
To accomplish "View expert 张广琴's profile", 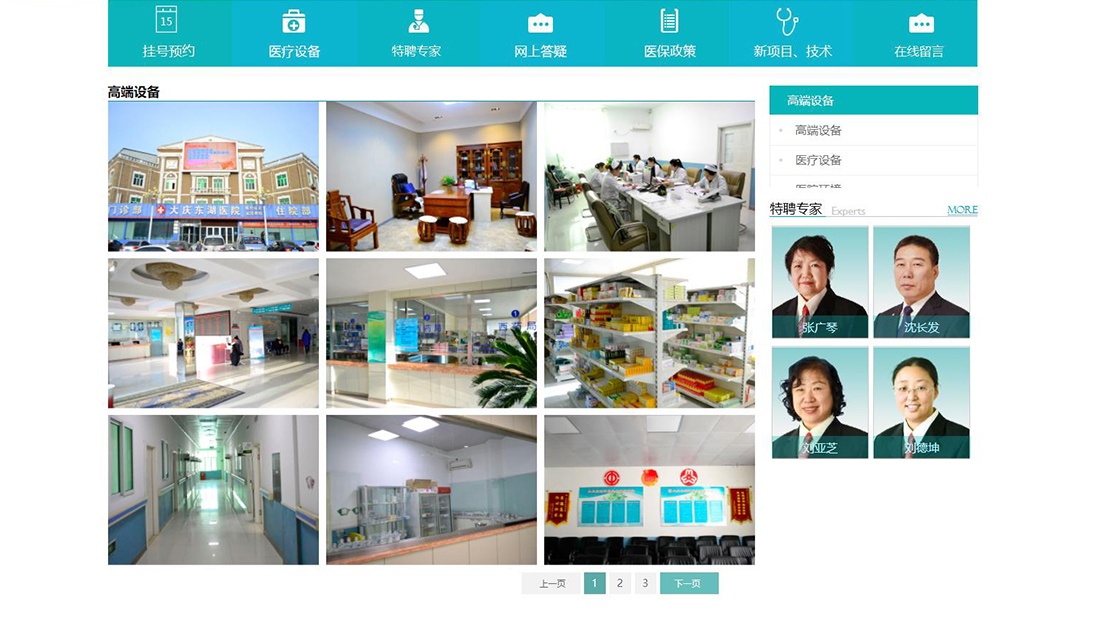I will point(820,282).
